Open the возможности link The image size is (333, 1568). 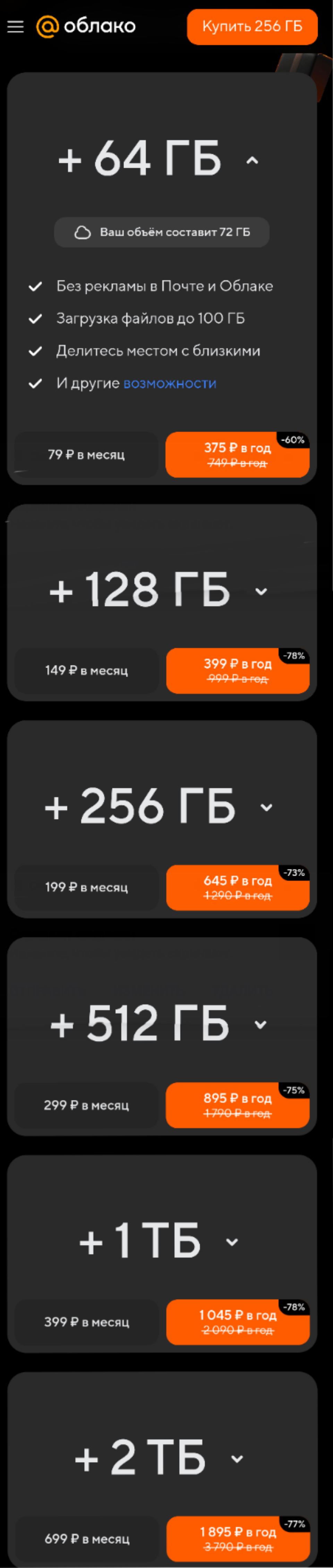pos(170,383)
